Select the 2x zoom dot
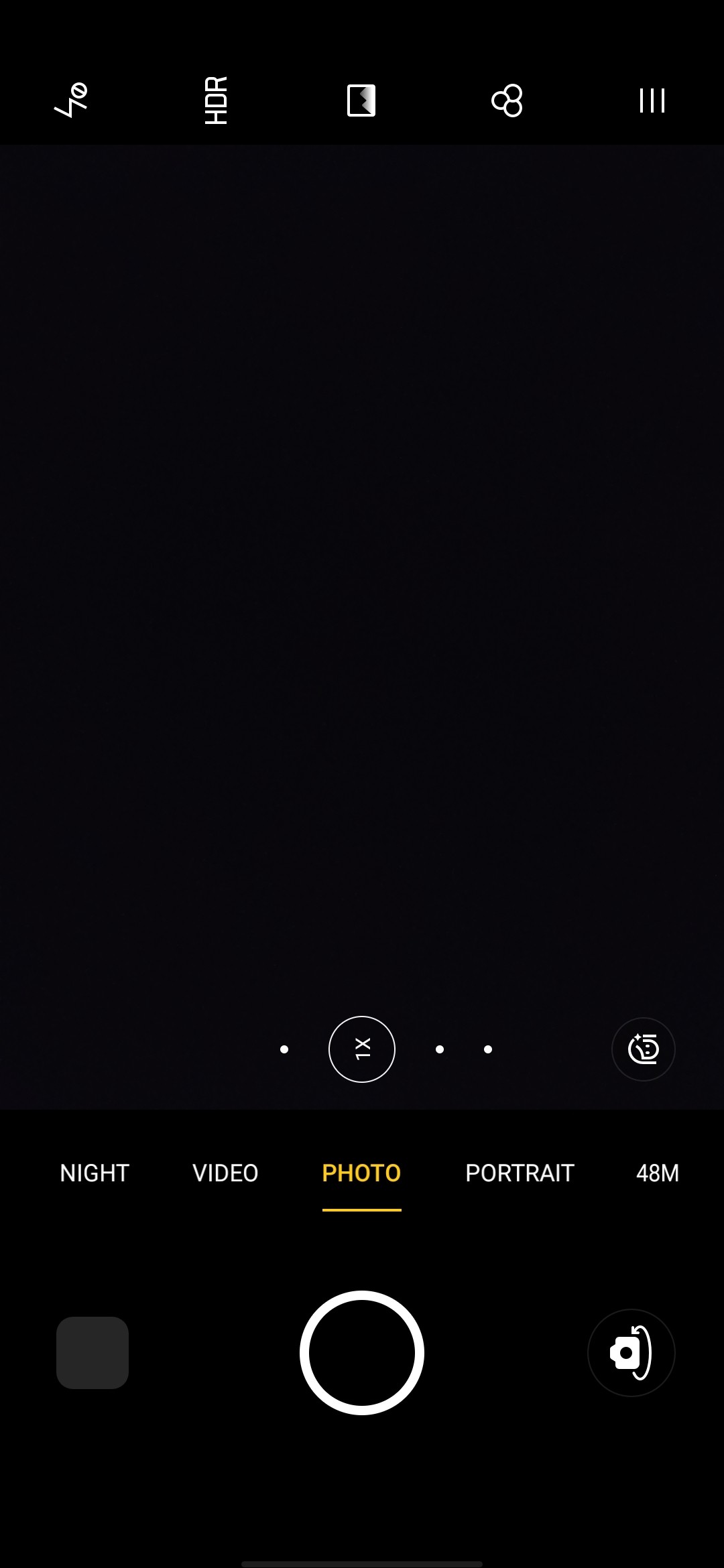The height and width of the screenshot is (1568, 724). coord(440,1049)
